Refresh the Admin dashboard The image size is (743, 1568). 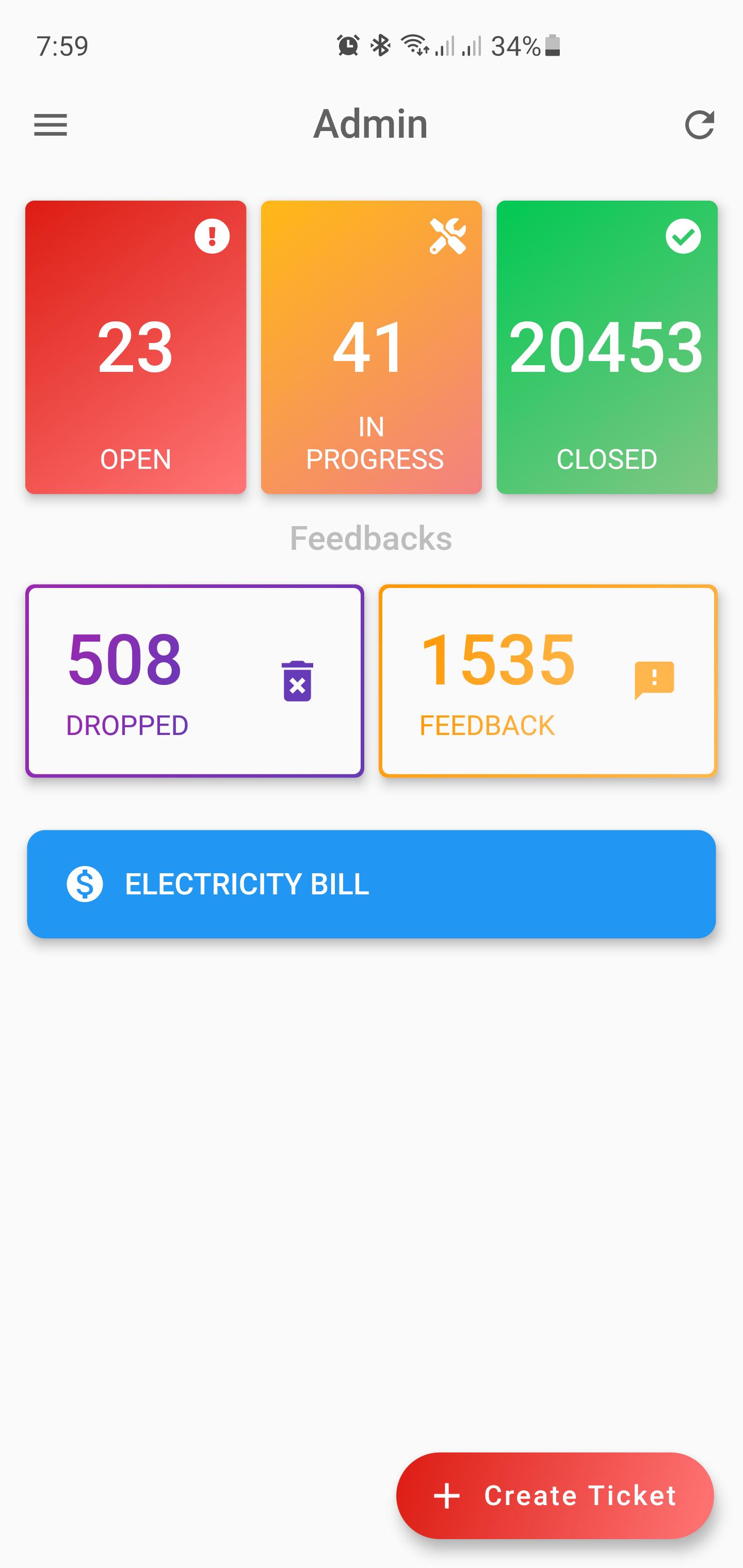point(699,125)
